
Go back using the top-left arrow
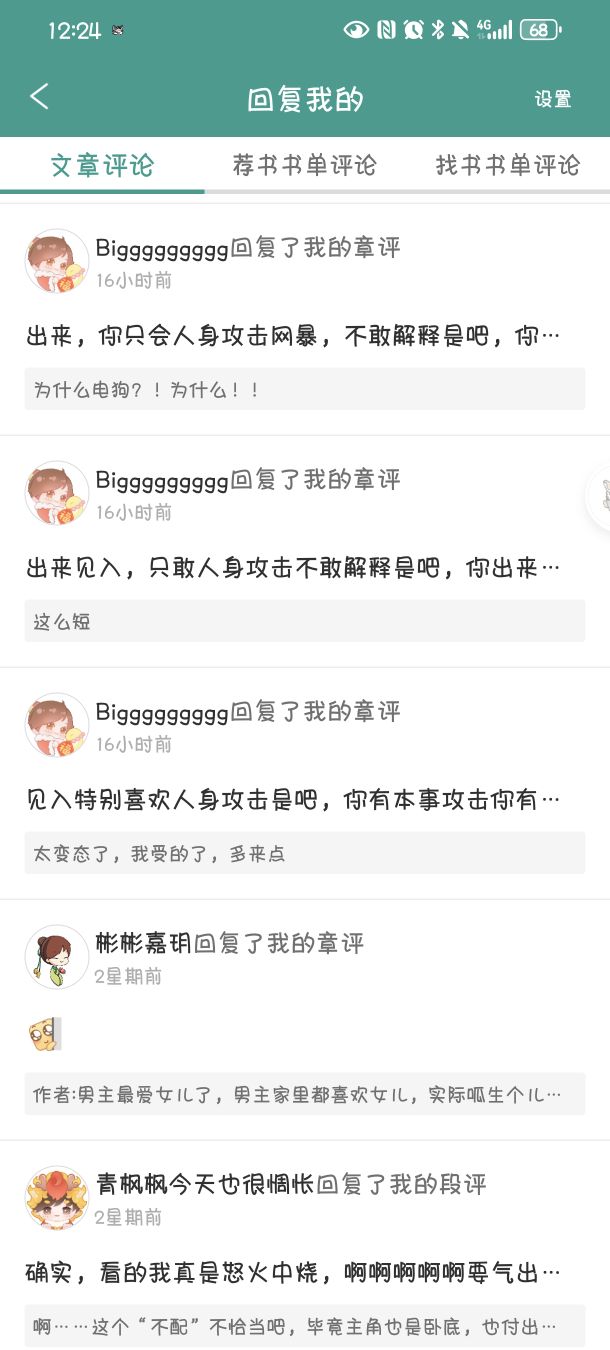pos(39,97)
